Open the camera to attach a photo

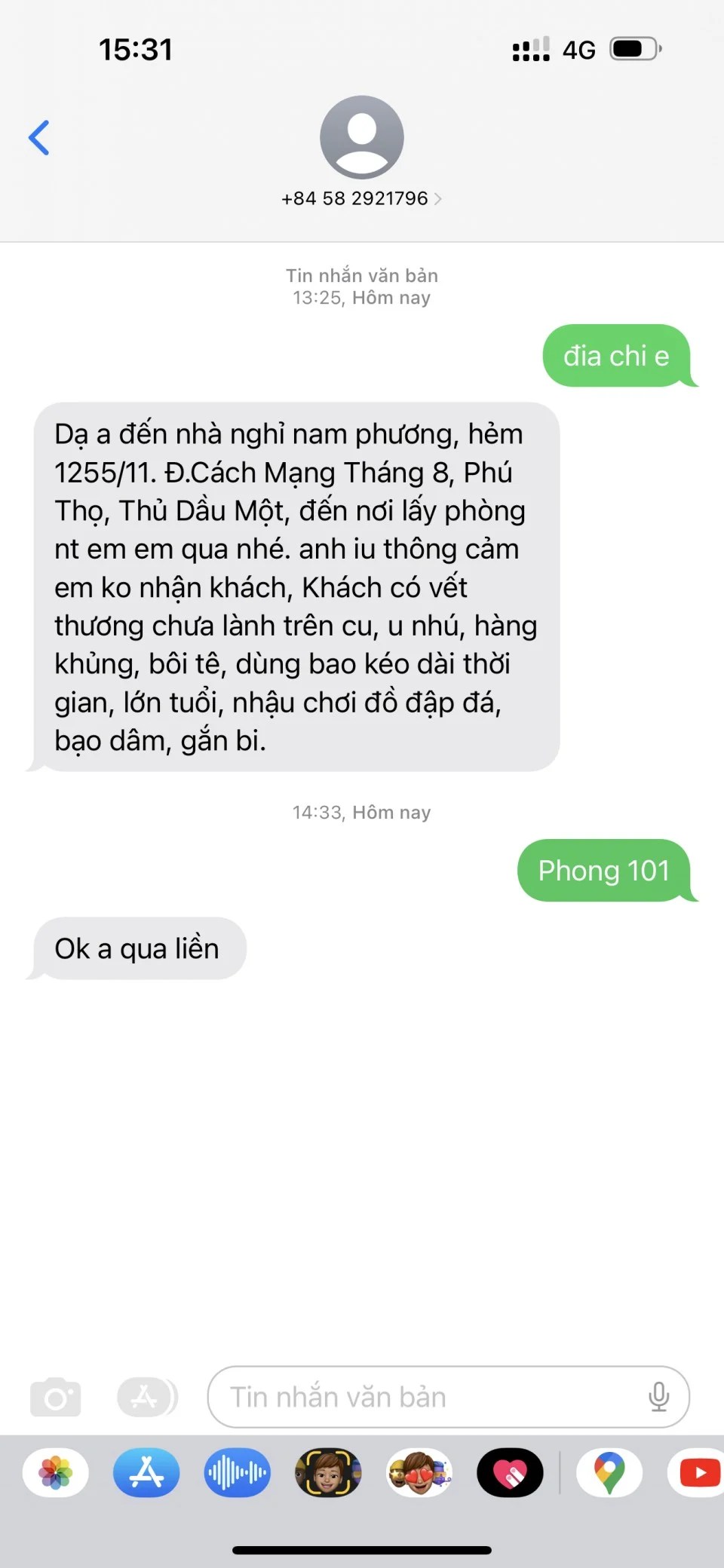[56, 1397]
